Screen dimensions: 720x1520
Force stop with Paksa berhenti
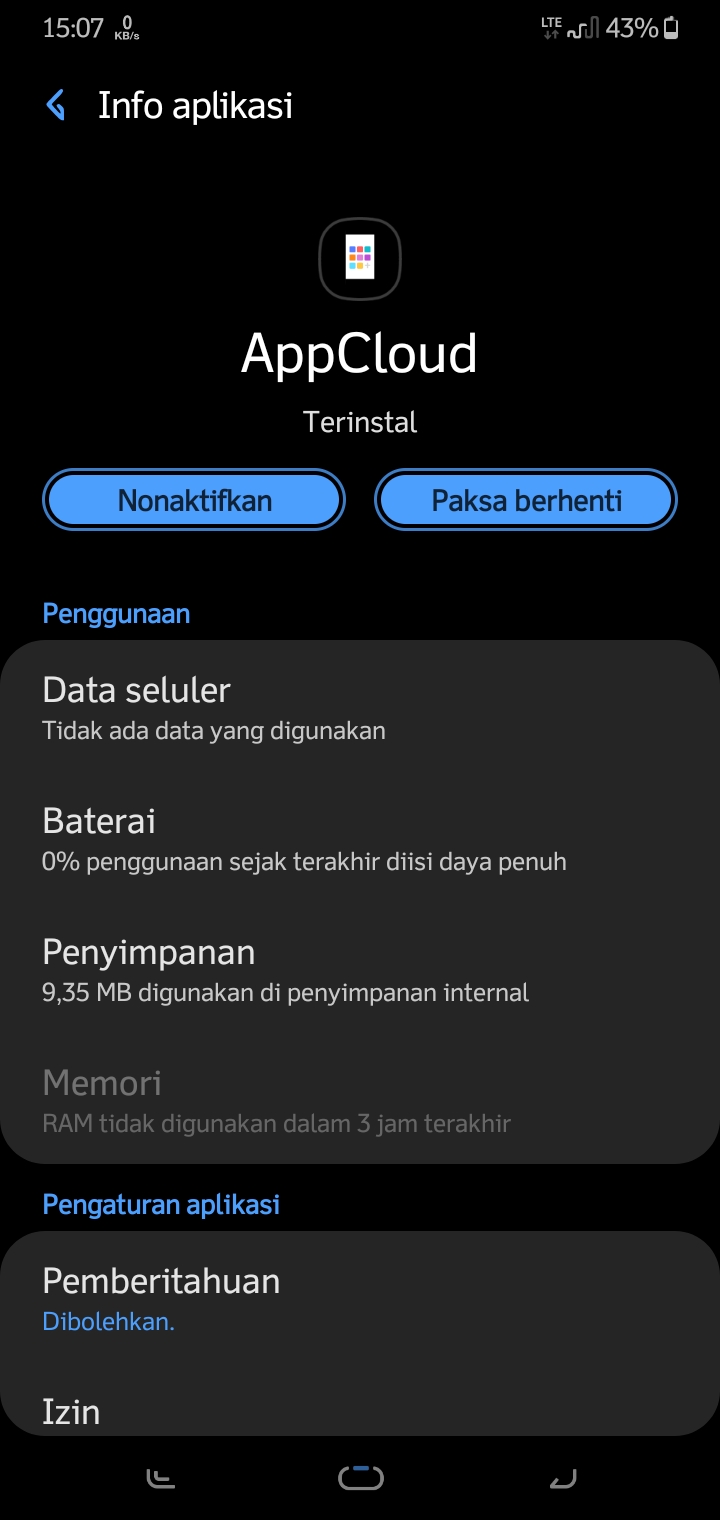tap(526, 500)
